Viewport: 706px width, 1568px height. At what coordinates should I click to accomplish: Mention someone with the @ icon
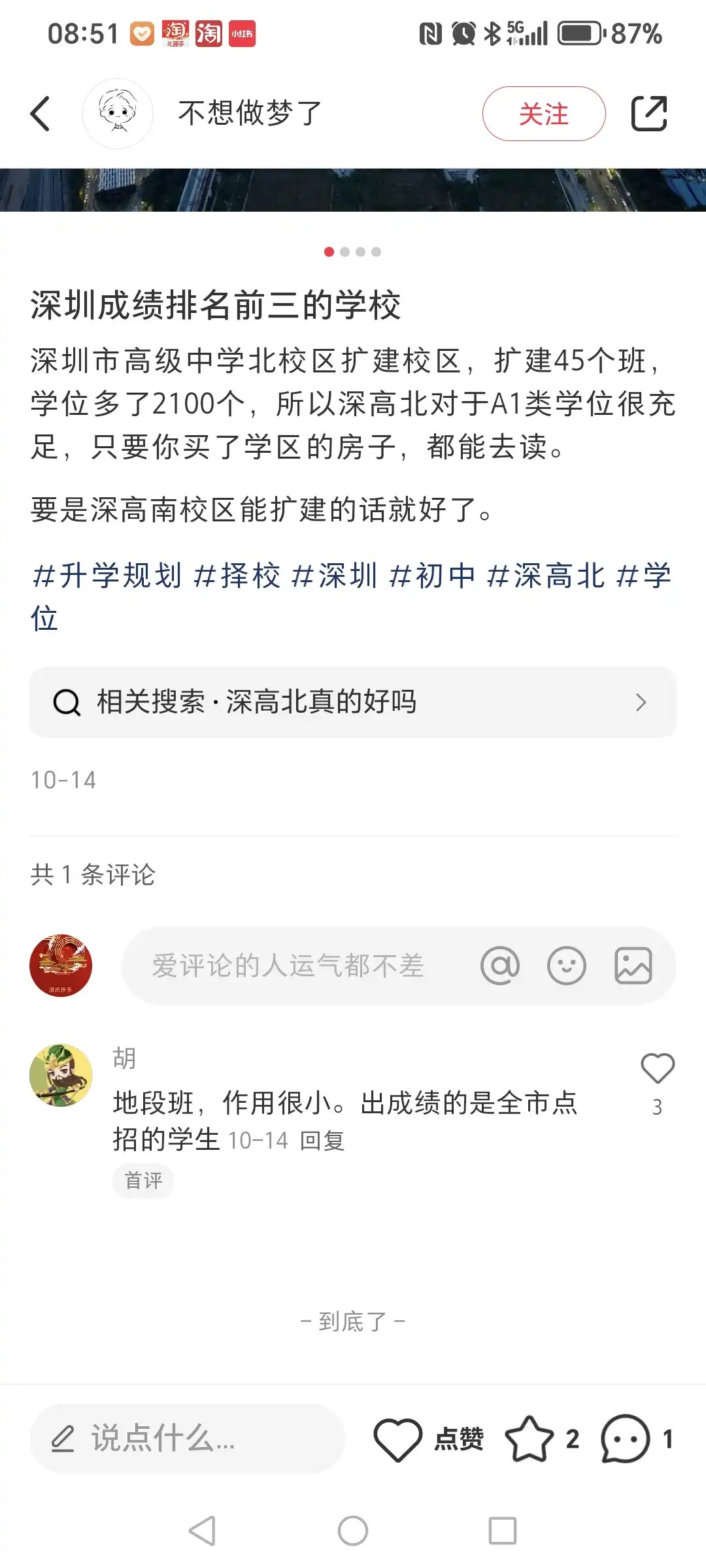click(500, 966)
